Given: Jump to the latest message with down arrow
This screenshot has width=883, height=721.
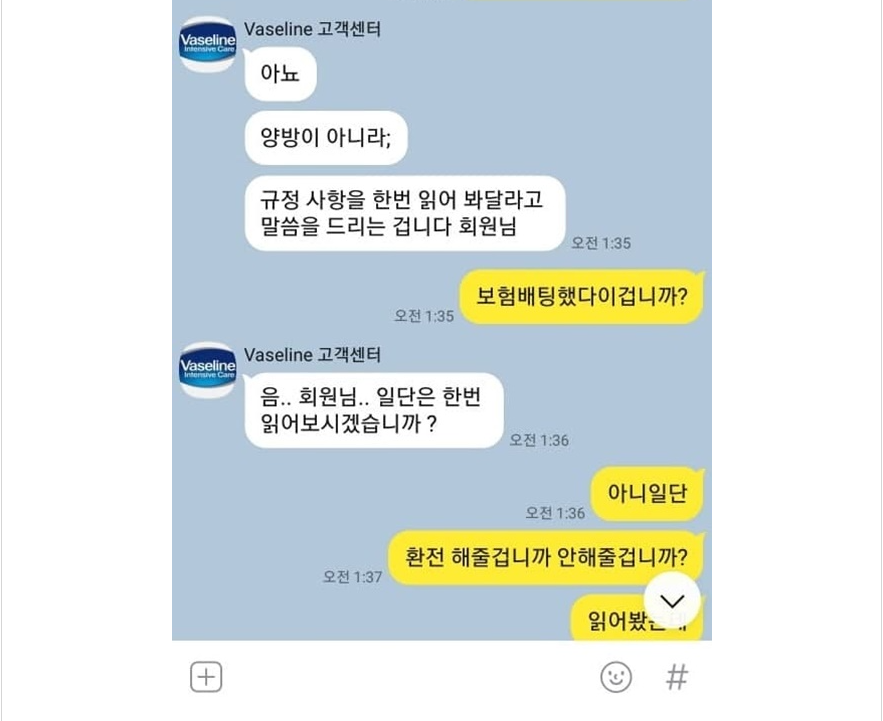Looking at the screenshot, I should click(672, 600).
